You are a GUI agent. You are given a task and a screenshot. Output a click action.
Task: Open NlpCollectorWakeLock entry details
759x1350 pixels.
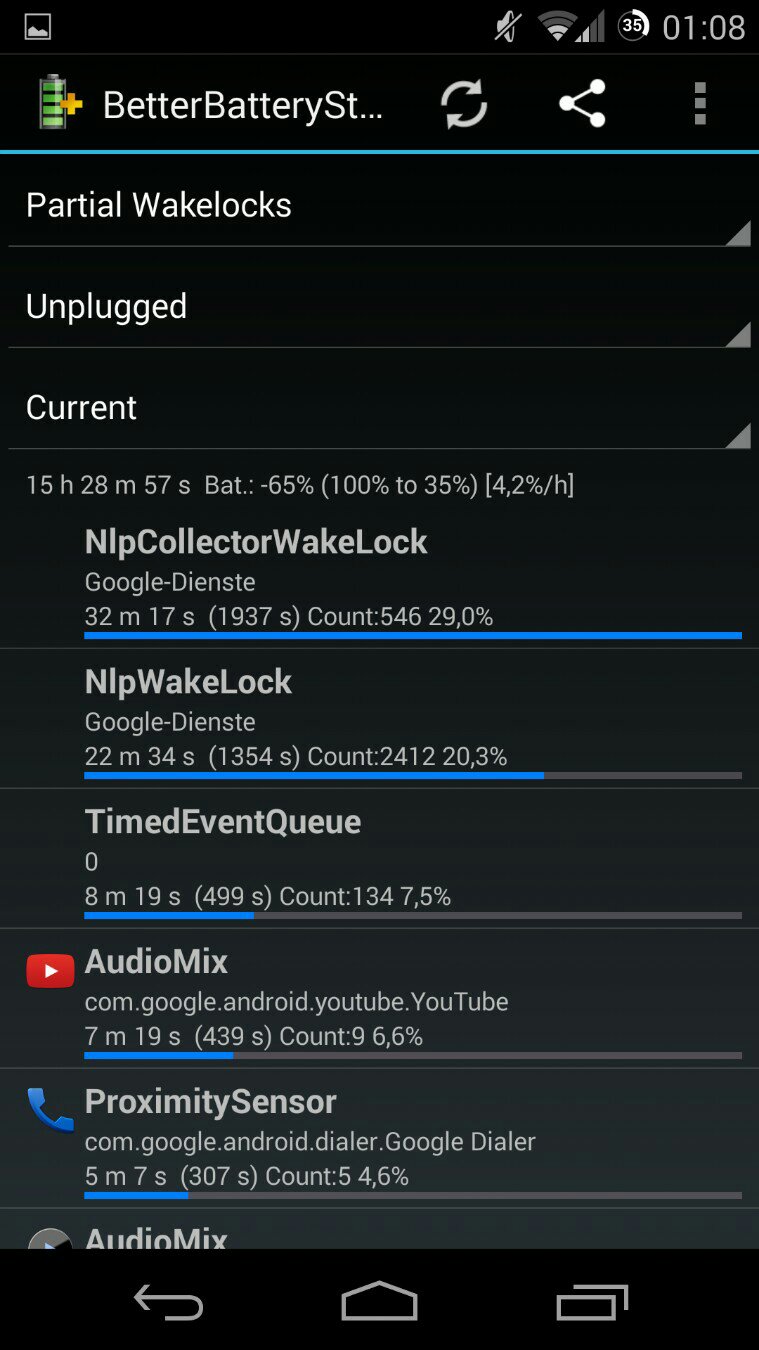379,580
